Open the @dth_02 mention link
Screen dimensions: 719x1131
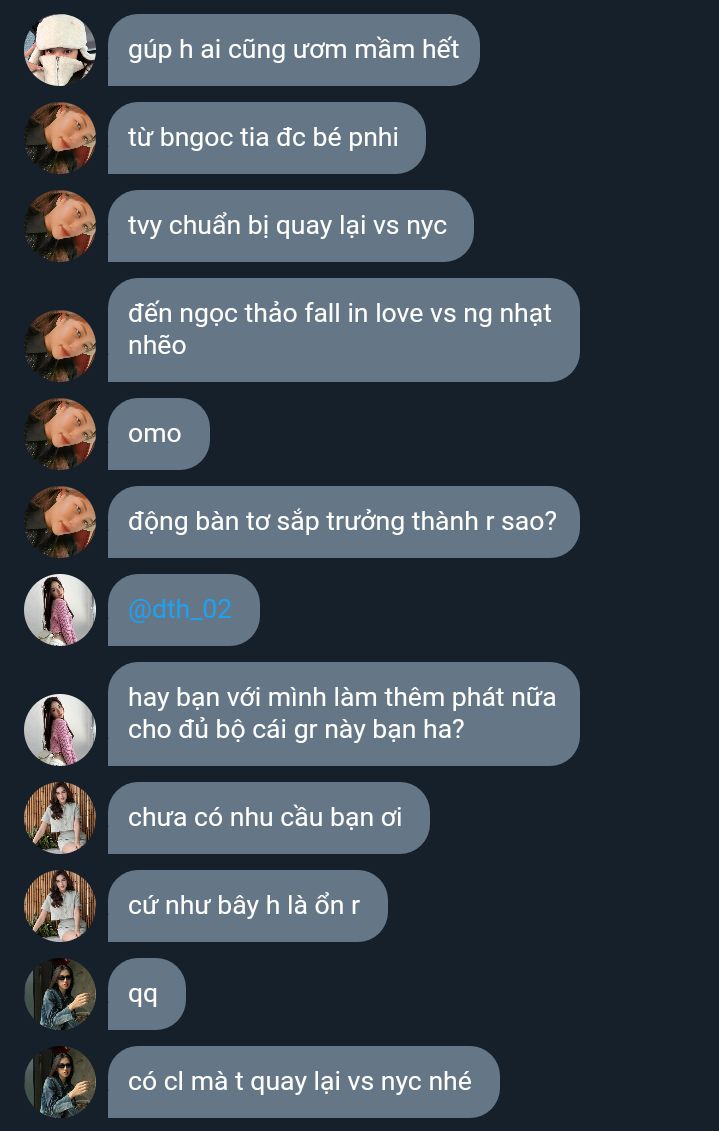180,609
